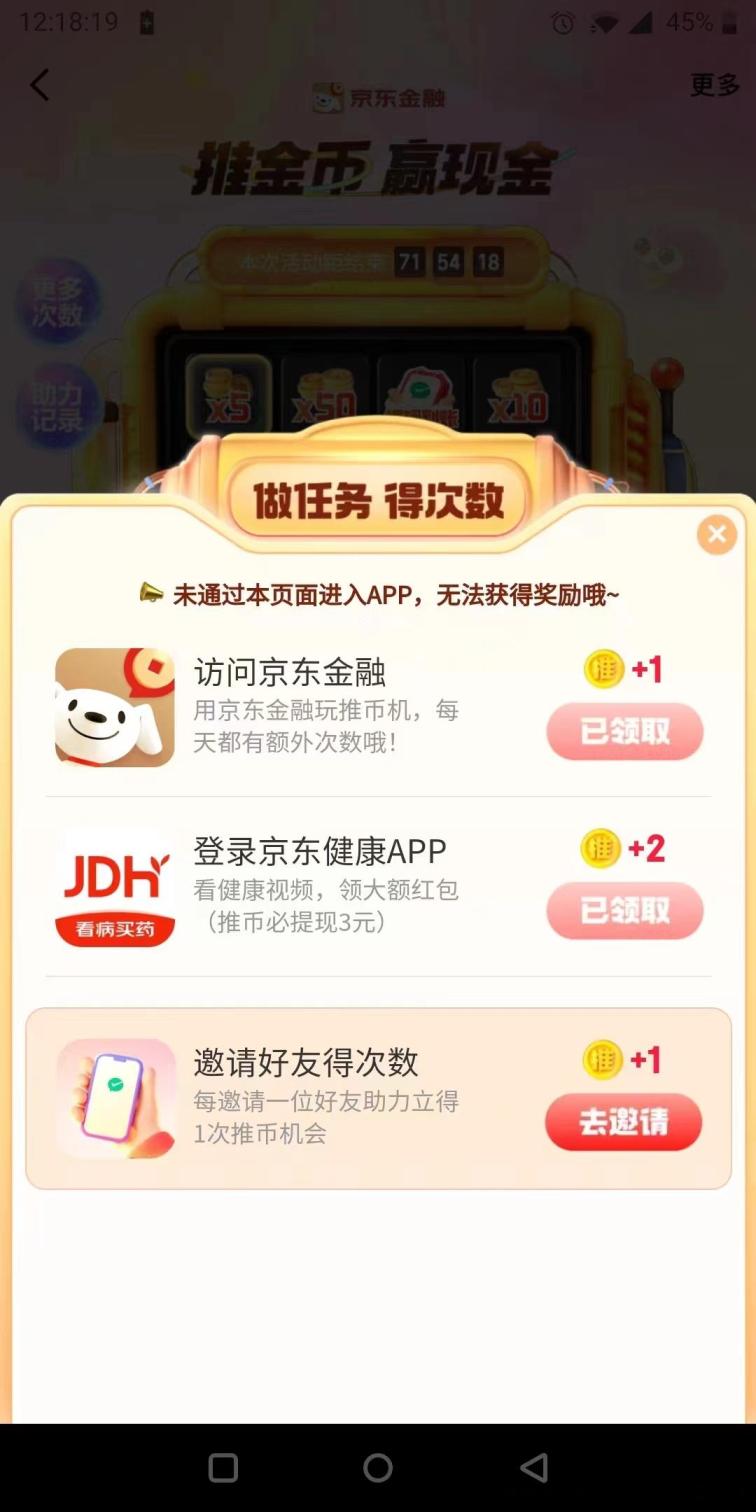Open the 登录京东健康APP task row
756x1512 pixels.
tap(320, 885)
